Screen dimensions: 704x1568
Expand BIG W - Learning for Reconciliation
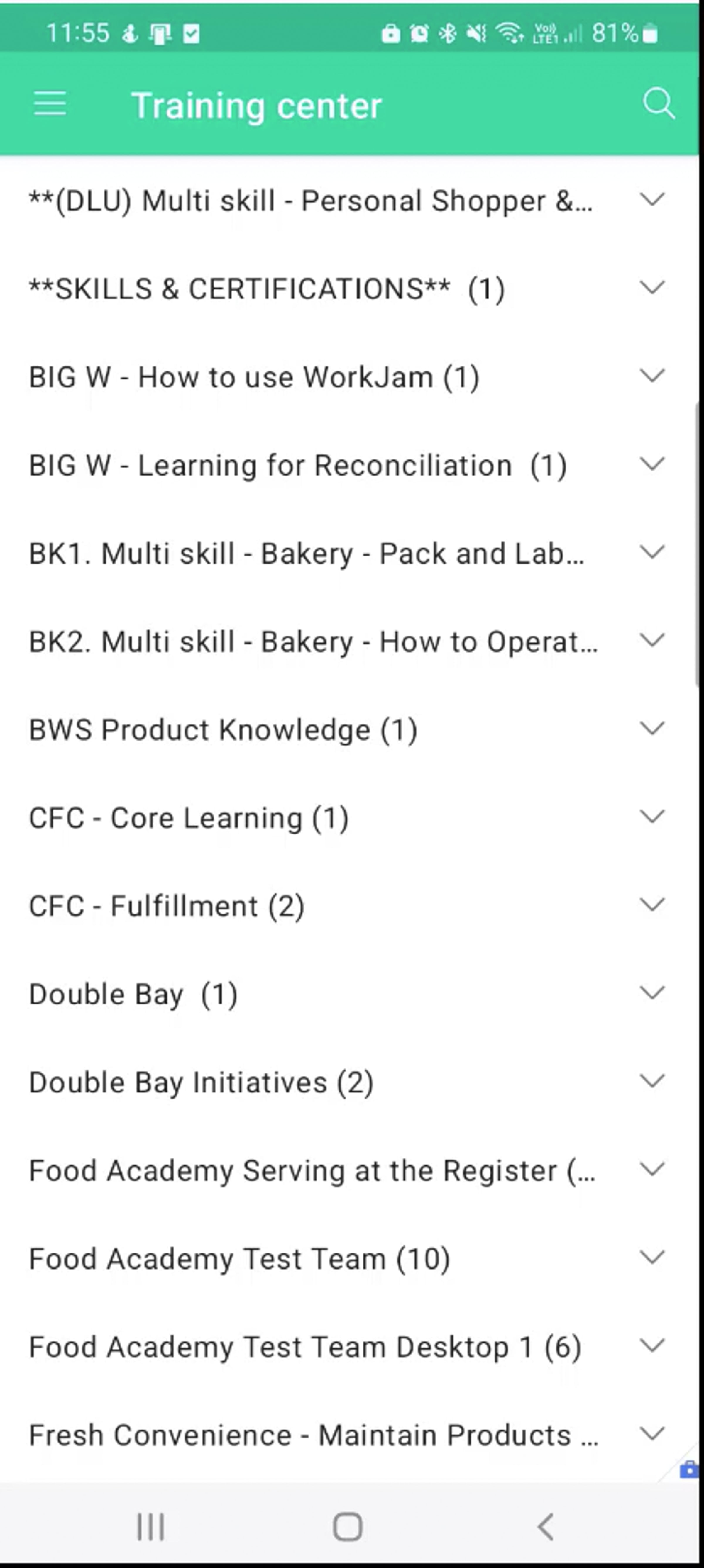point(651,464)
